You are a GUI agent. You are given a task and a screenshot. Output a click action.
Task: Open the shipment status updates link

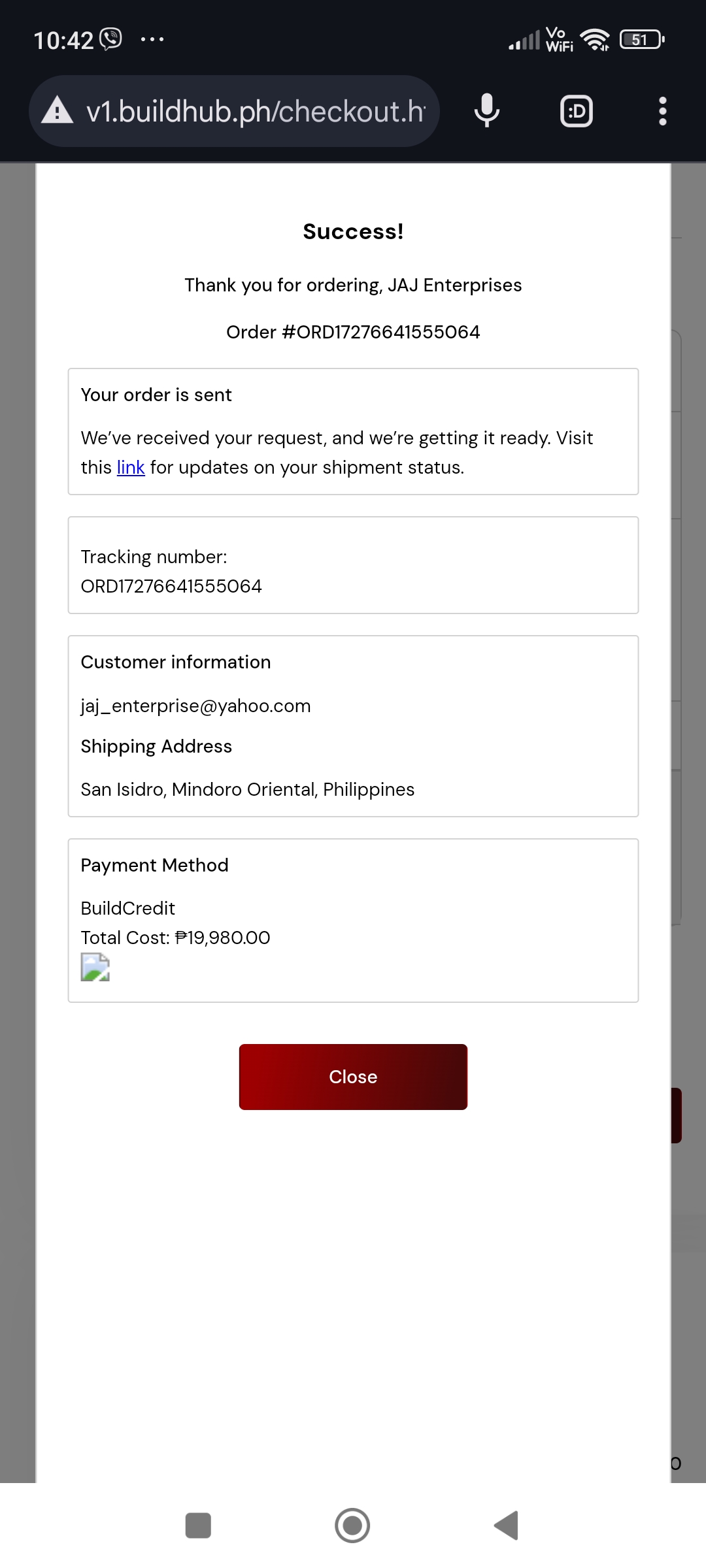coord(131,468)
